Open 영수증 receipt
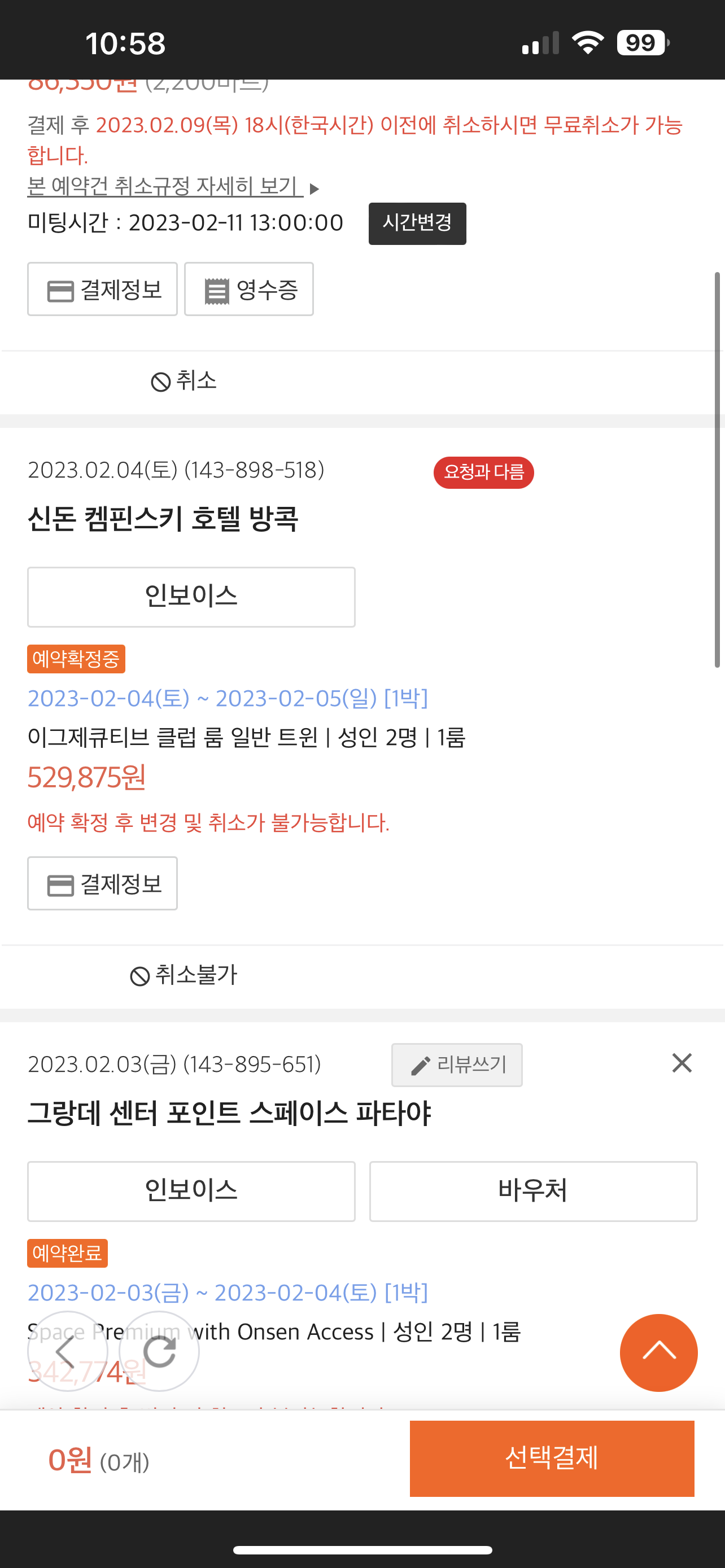Screen dimensions: 725x1568 [249, 289]
